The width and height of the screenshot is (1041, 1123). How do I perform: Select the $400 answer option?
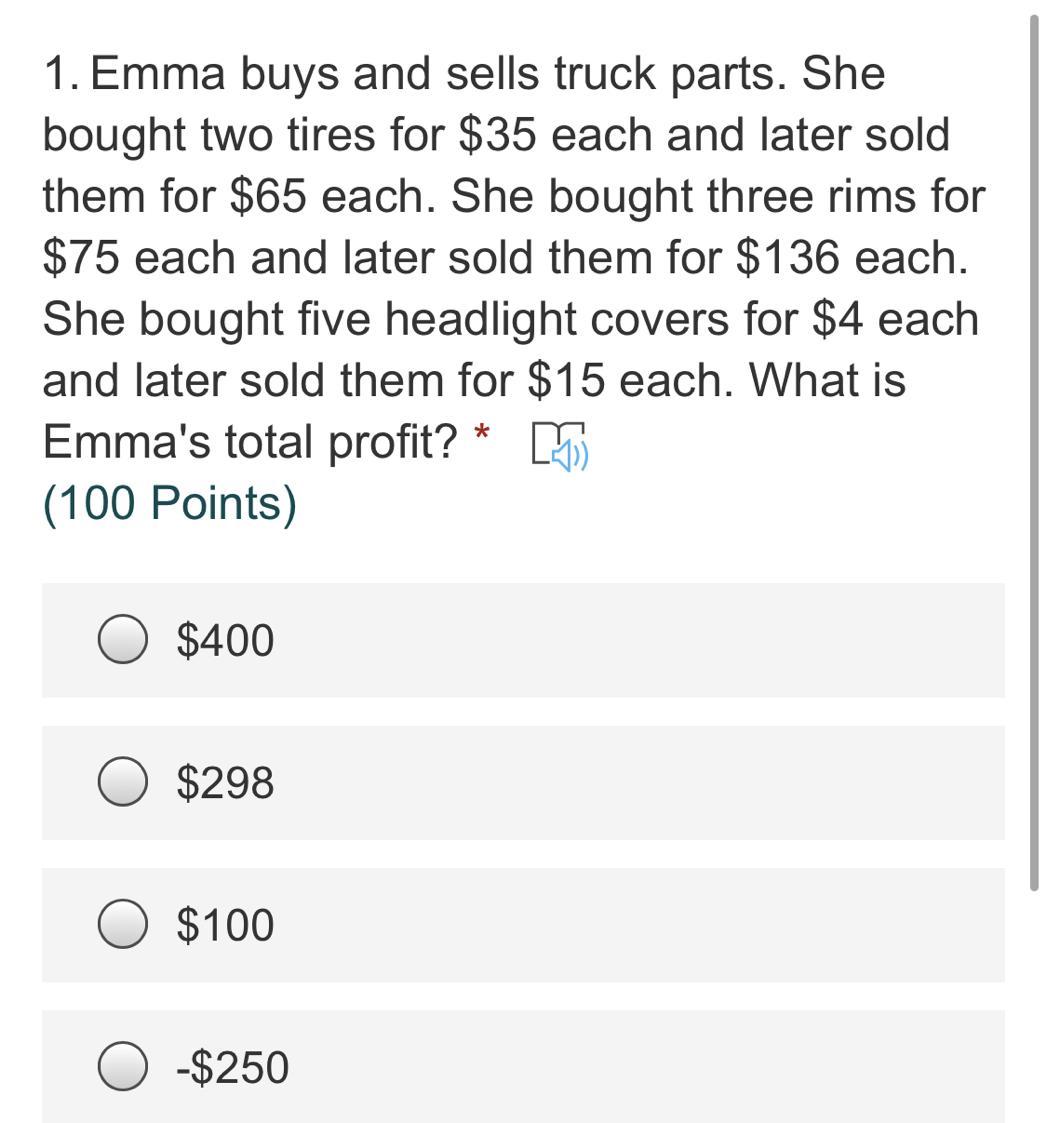[123, 640]
